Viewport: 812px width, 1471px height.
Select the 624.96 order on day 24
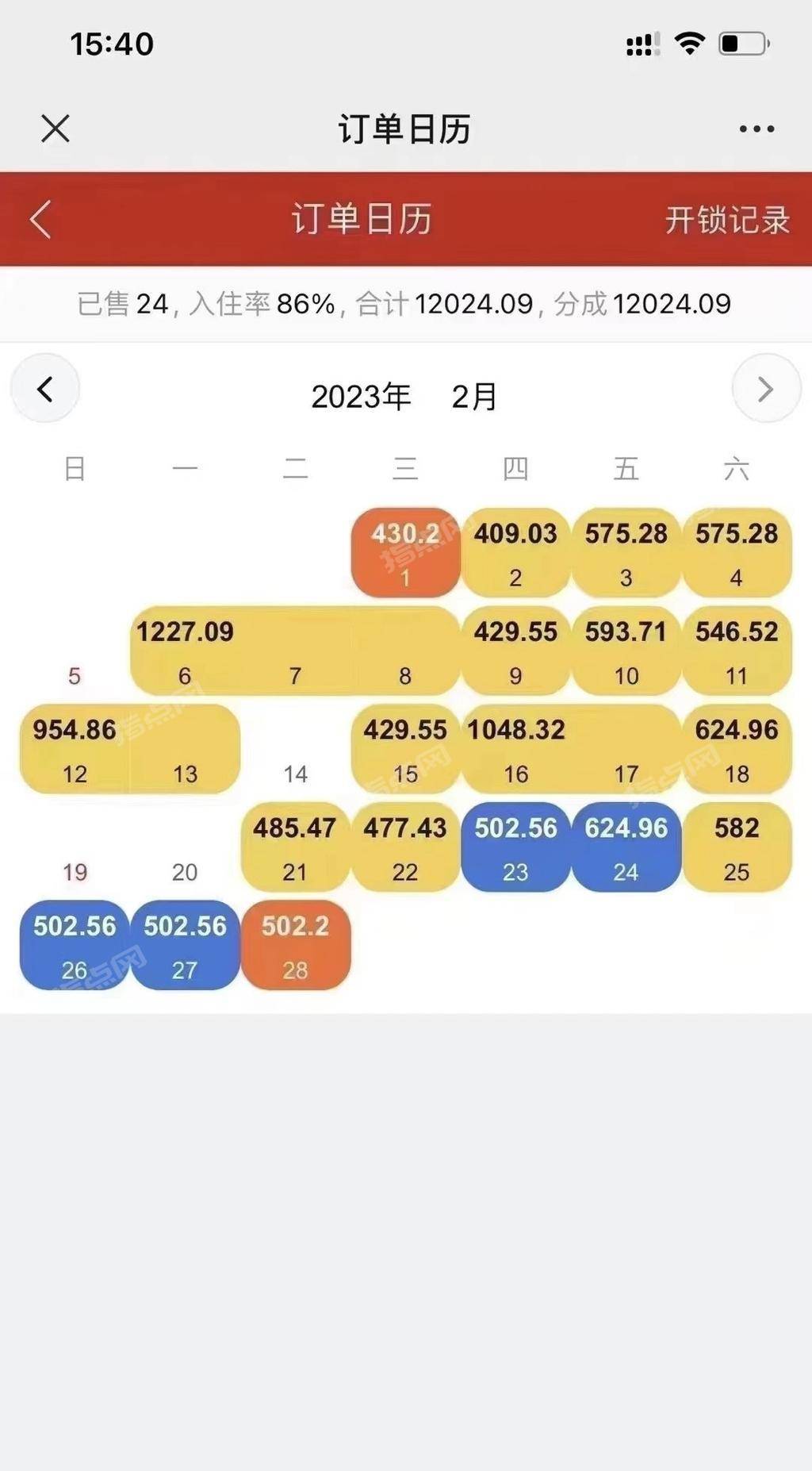tap(626, 847)
